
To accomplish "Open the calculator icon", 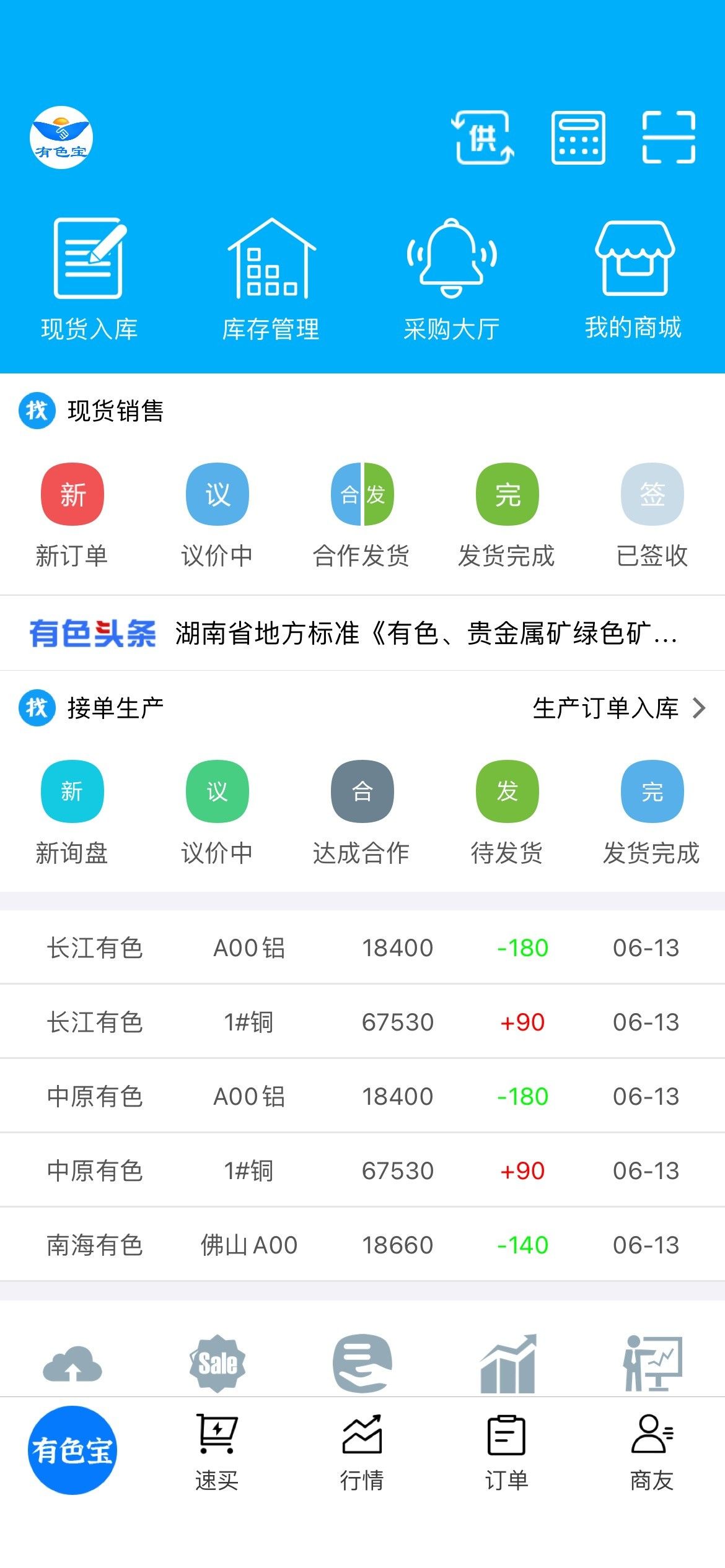I will point(578,137).
